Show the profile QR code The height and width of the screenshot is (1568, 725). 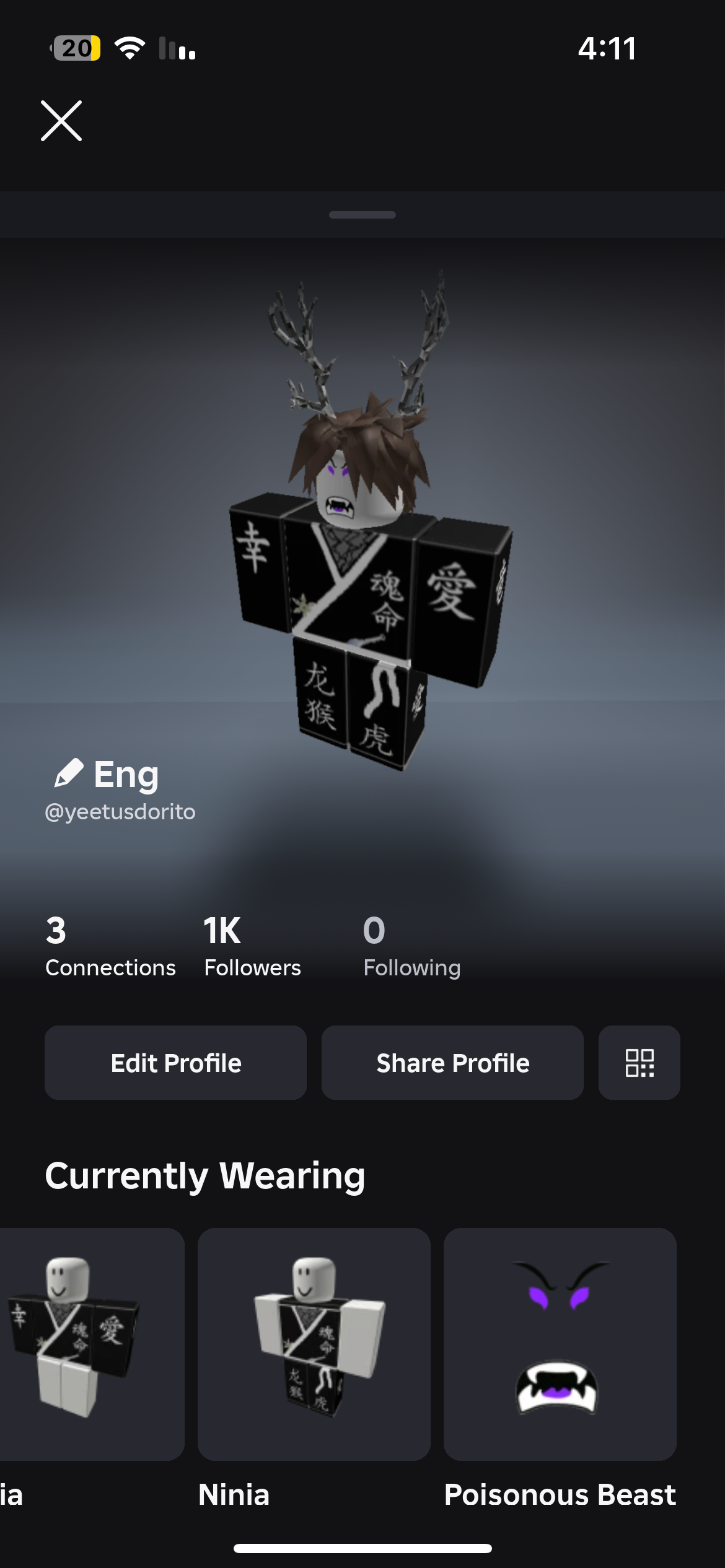click(x=639, y=1063)
